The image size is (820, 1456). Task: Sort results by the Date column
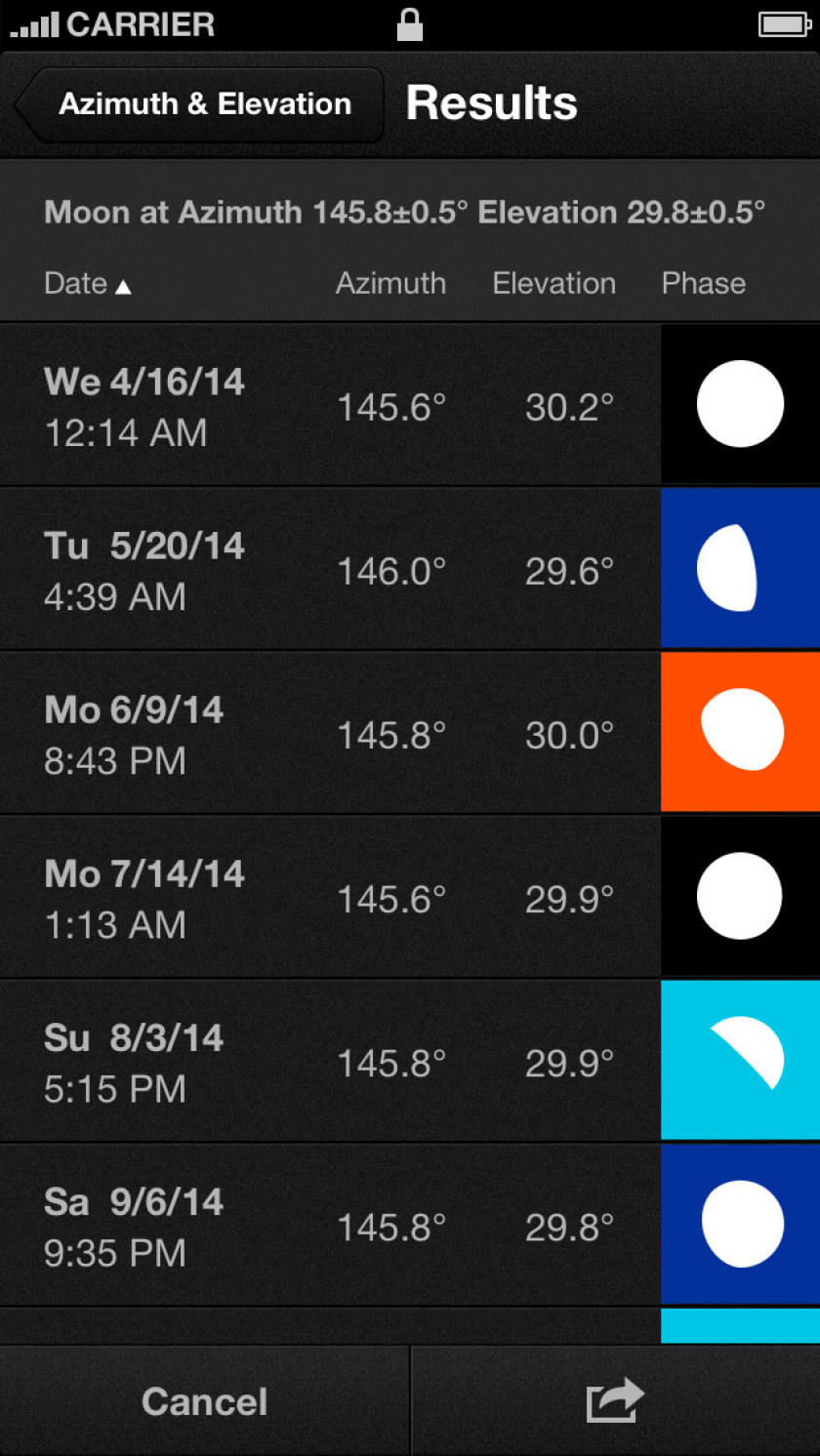(87, 284)
